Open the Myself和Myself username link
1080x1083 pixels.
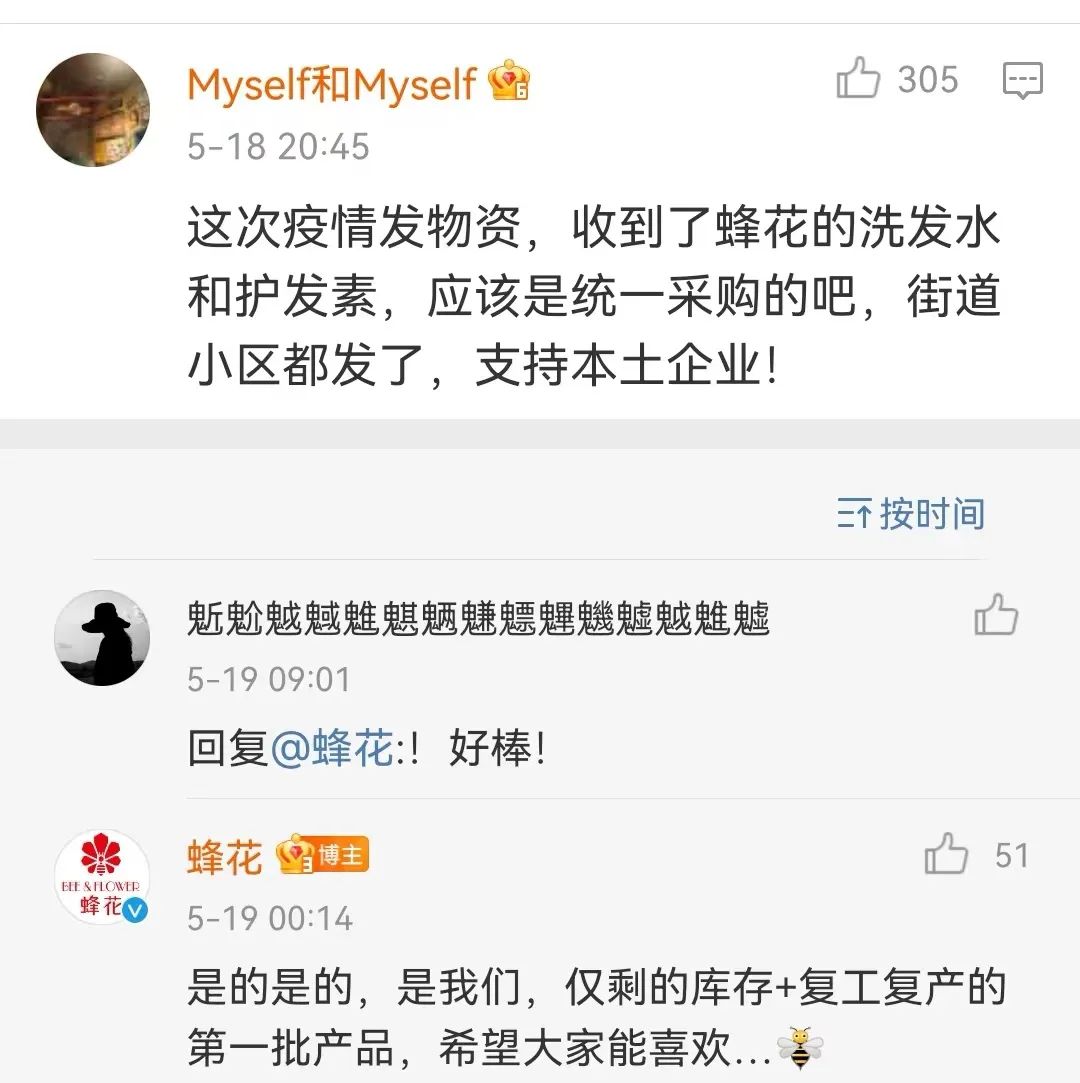click(x=331, y=85)
